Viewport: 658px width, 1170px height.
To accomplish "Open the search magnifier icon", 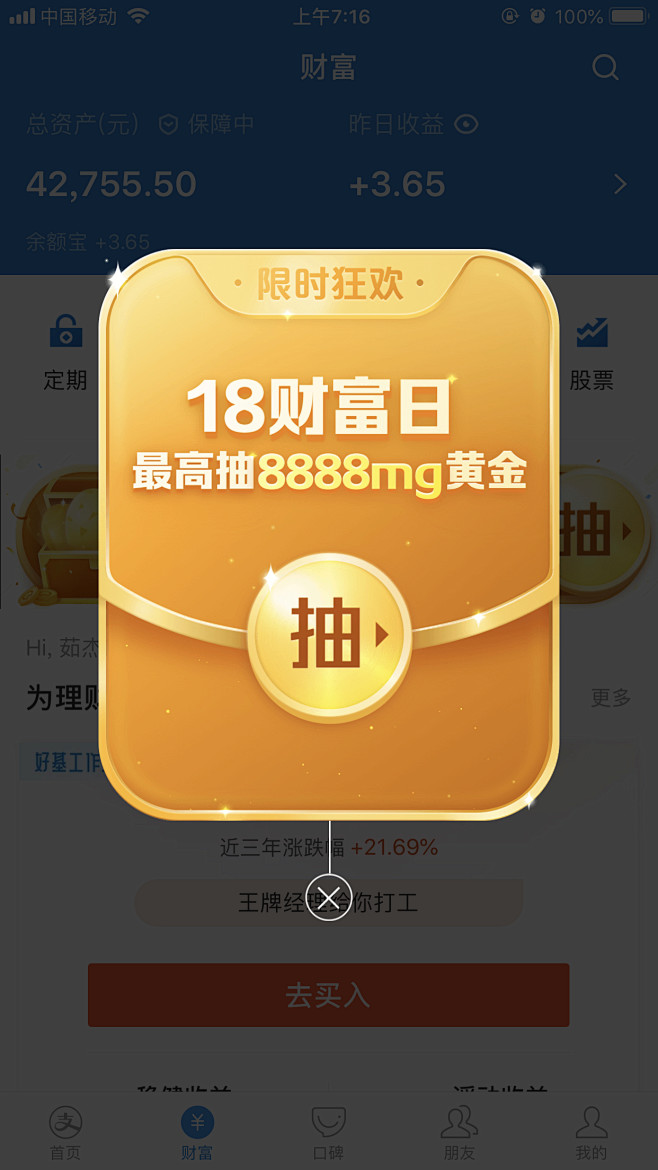I will 605,67.
